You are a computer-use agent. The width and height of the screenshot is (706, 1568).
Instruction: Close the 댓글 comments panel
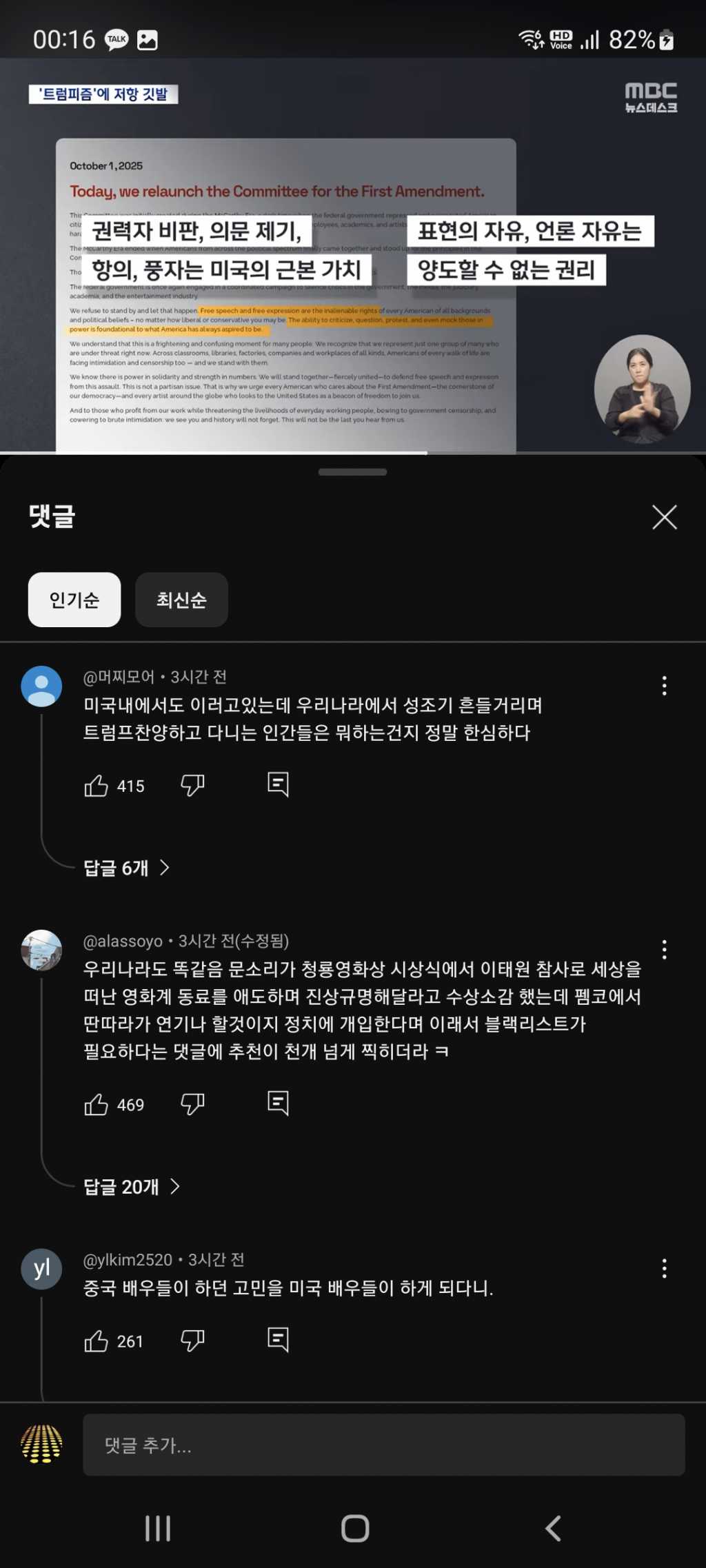[x=664, y=517]
